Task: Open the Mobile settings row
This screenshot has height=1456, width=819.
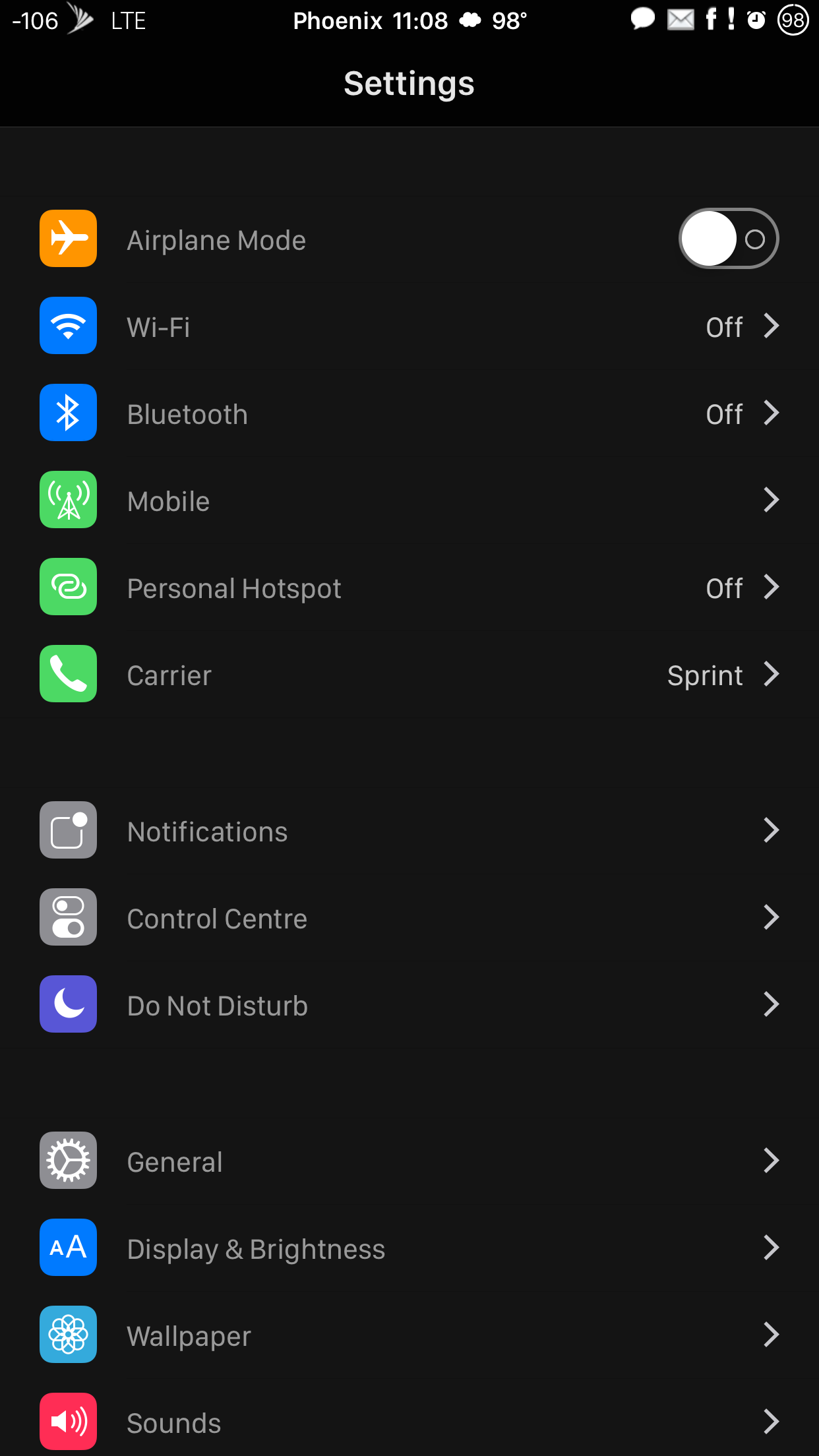Action: coord(409,500)
